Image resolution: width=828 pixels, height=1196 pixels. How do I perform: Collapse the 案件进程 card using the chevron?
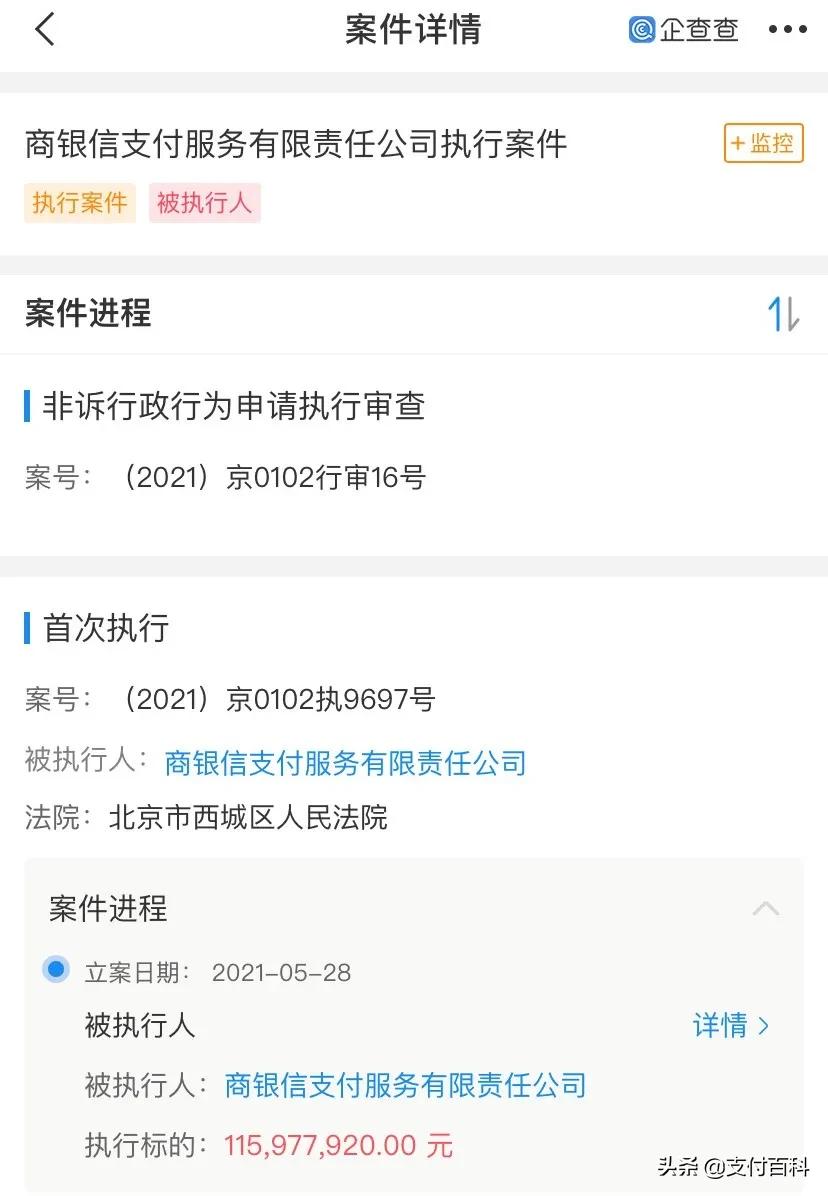click(x=766, y=908)
